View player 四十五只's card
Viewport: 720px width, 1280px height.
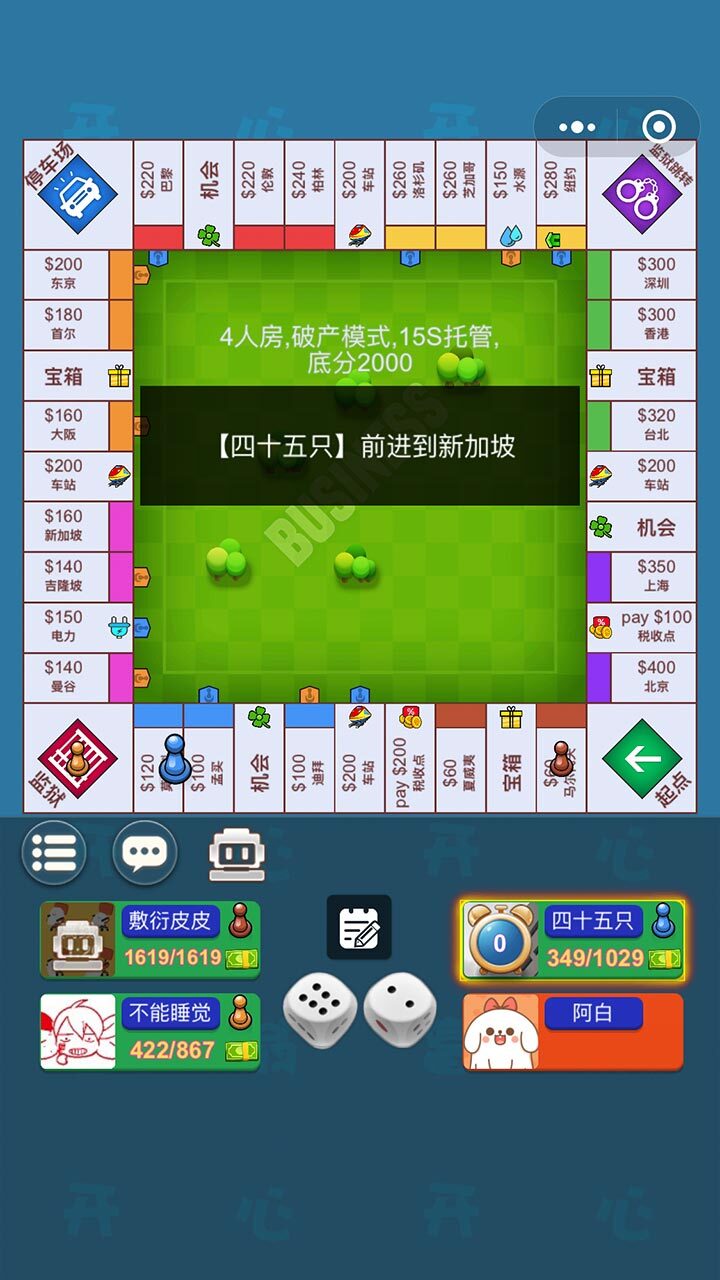[573, 939]
